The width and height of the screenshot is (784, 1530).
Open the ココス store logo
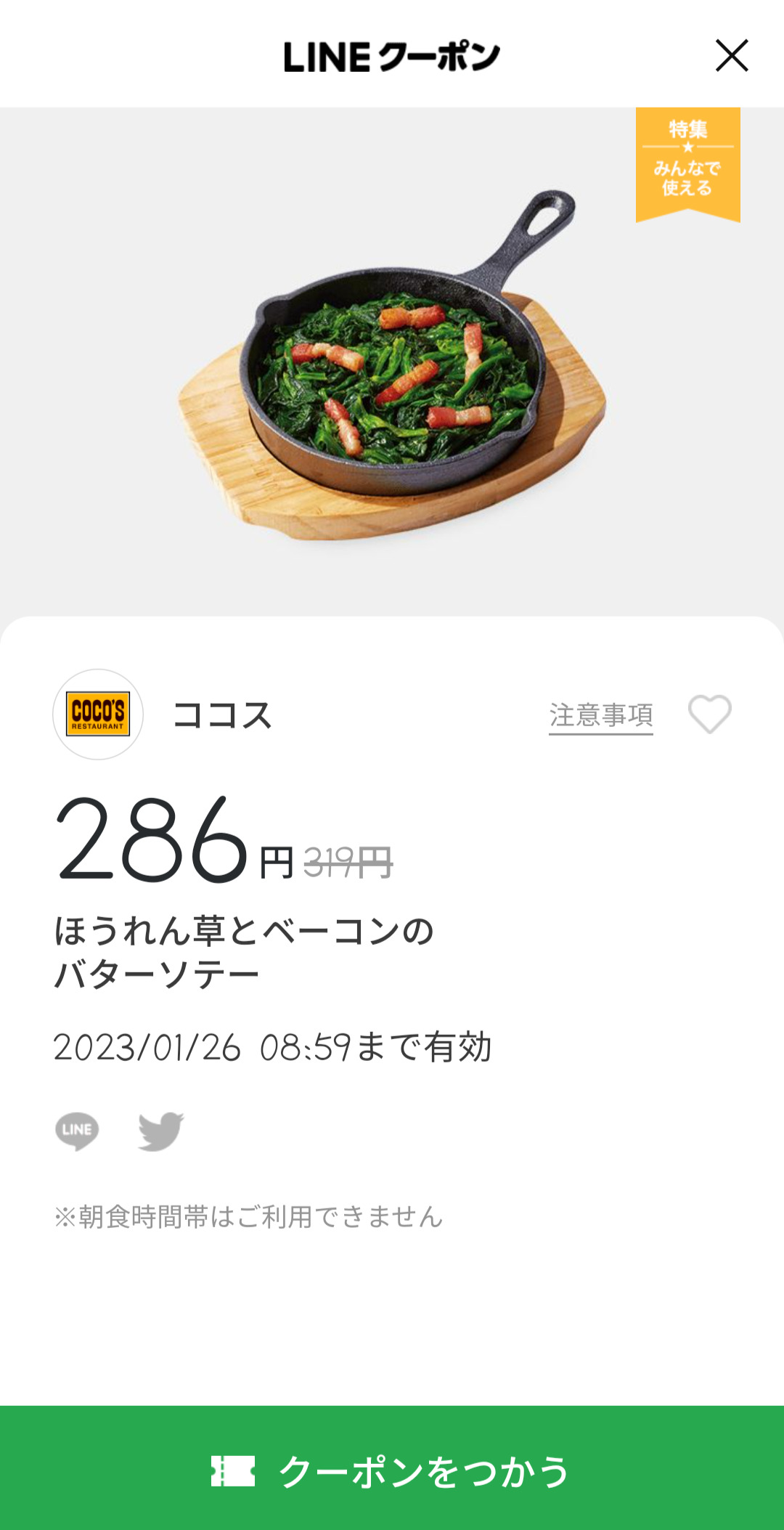98,715
